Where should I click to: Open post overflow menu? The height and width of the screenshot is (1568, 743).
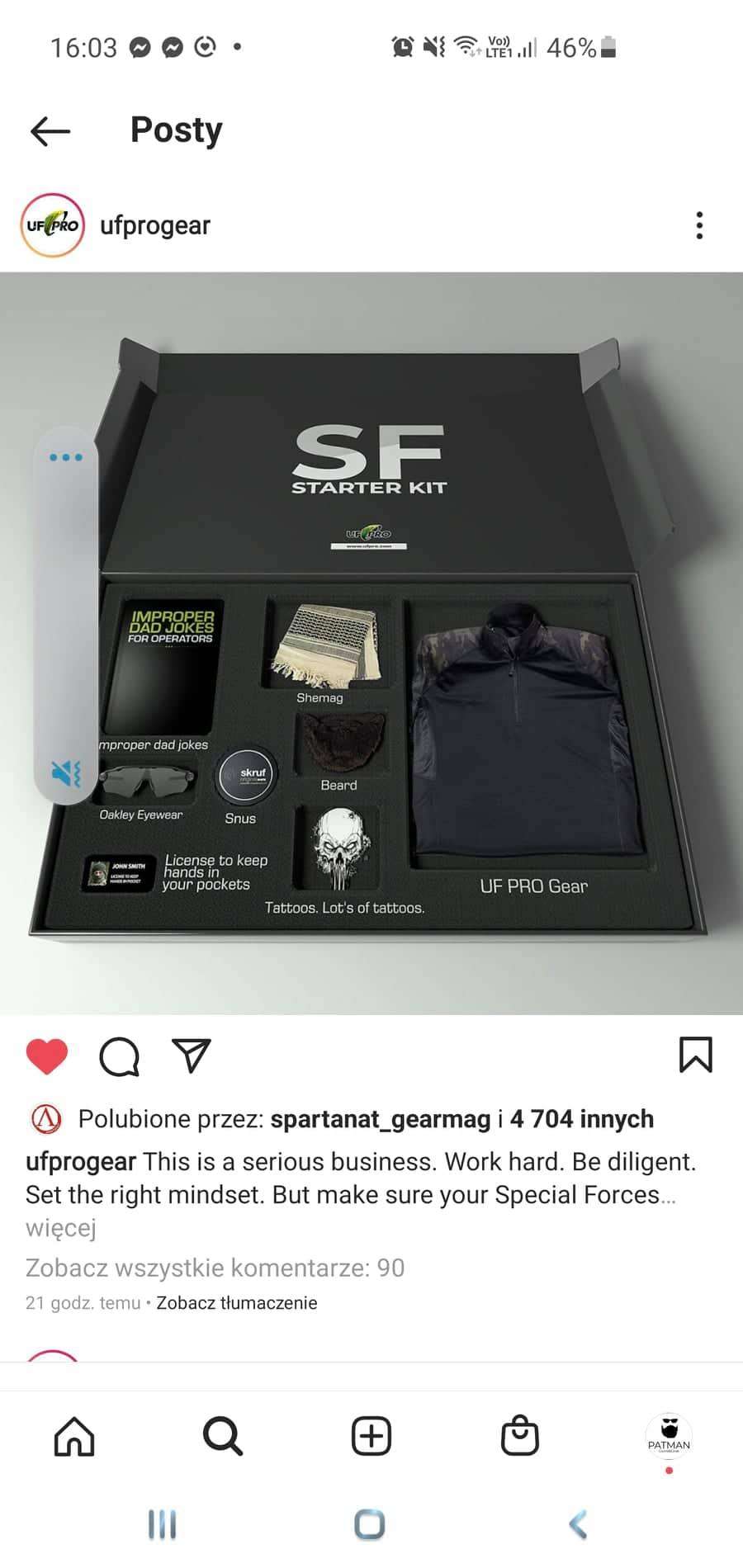[x=699, y=225]
